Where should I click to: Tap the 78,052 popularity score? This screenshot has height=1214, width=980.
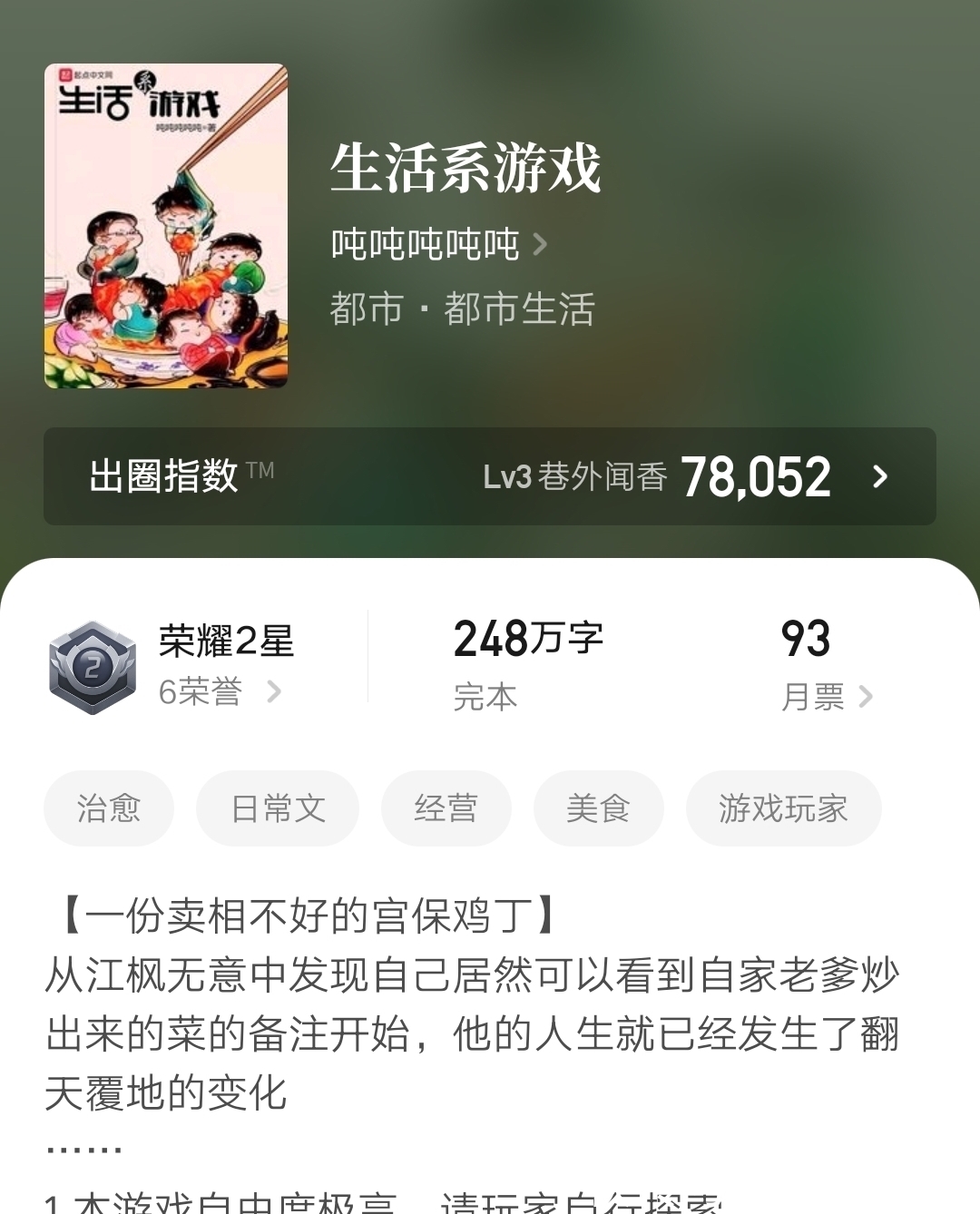(x=758, y=475)
